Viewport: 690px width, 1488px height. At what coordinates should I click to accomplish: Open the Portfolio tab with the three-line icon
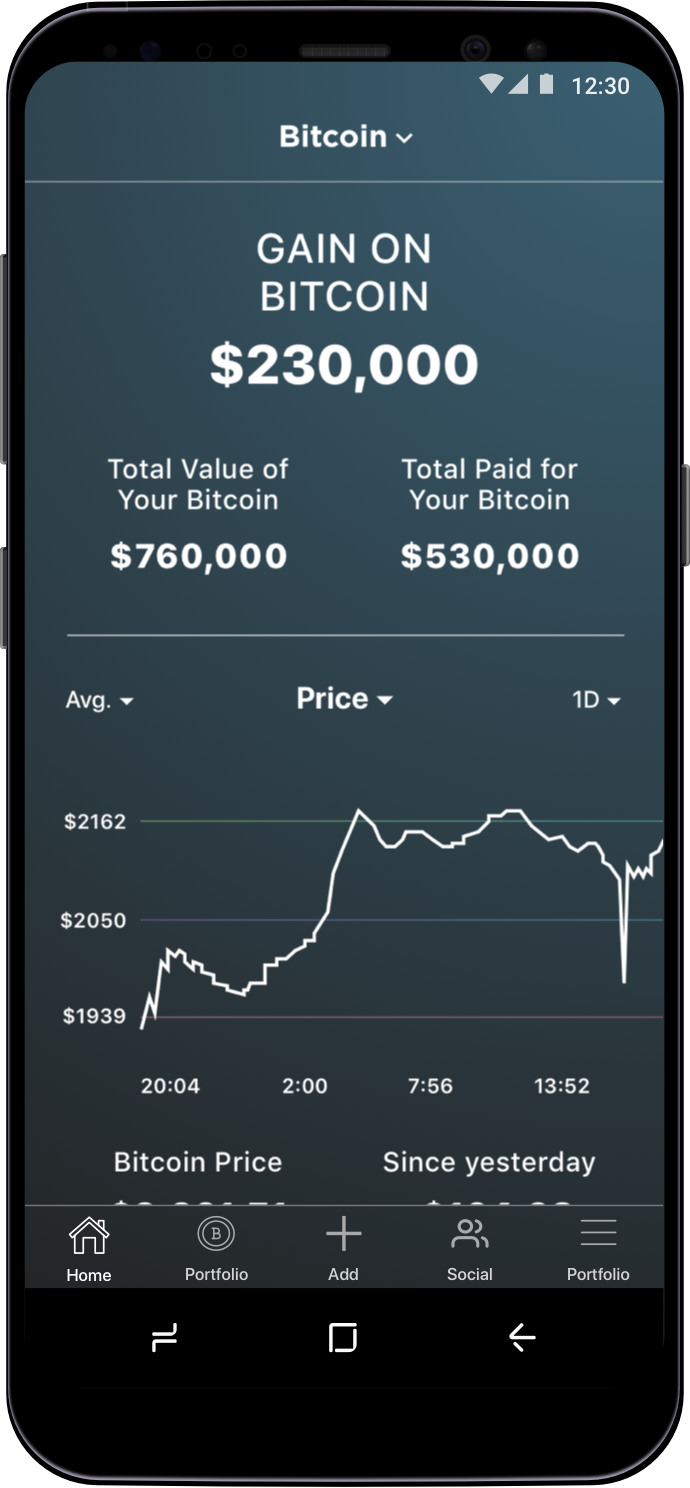[598, 1249]
